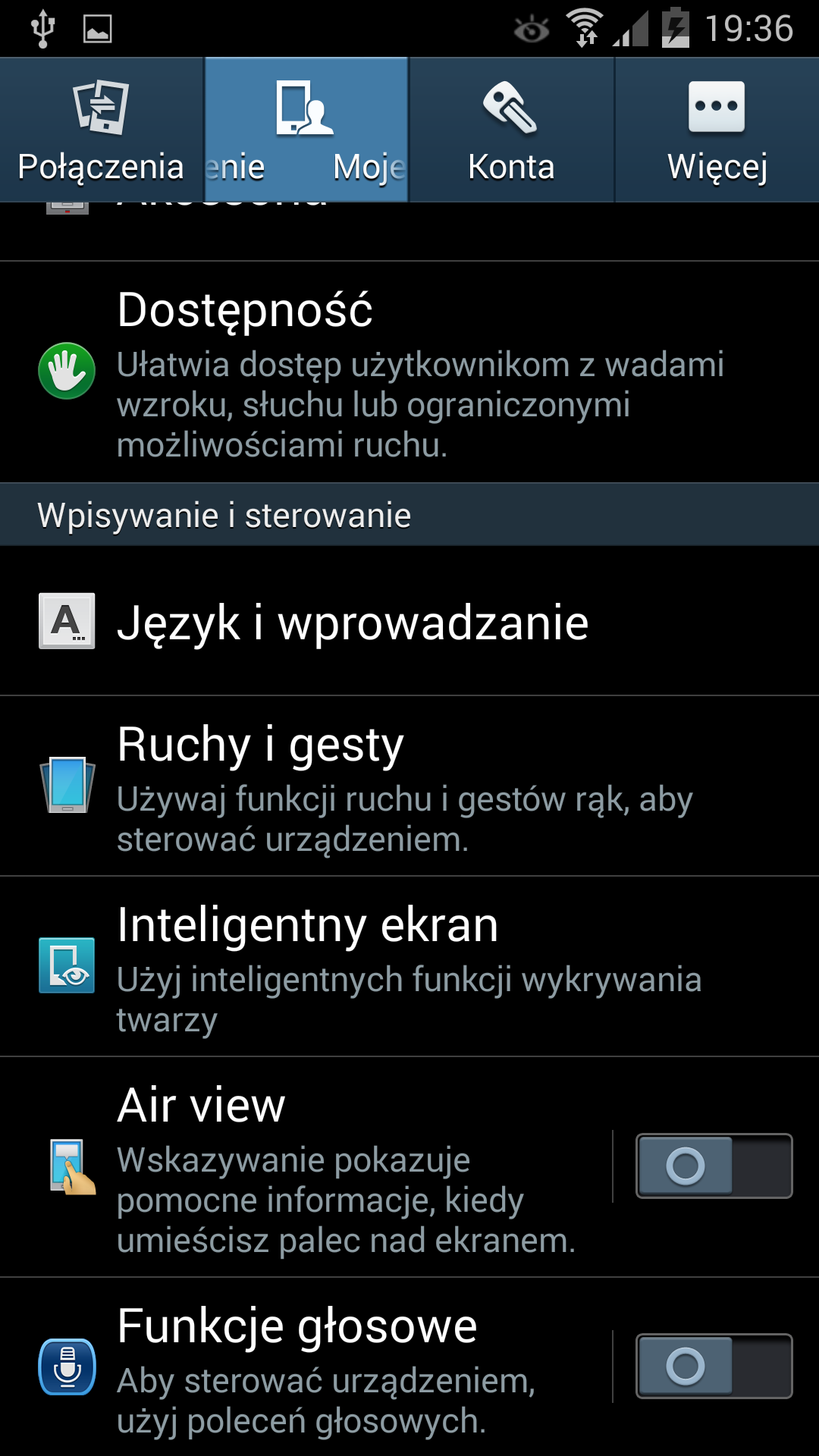Viewport: 819px width, 1456px height.
Task: Go to the Więcej tab
Action: 717,130
